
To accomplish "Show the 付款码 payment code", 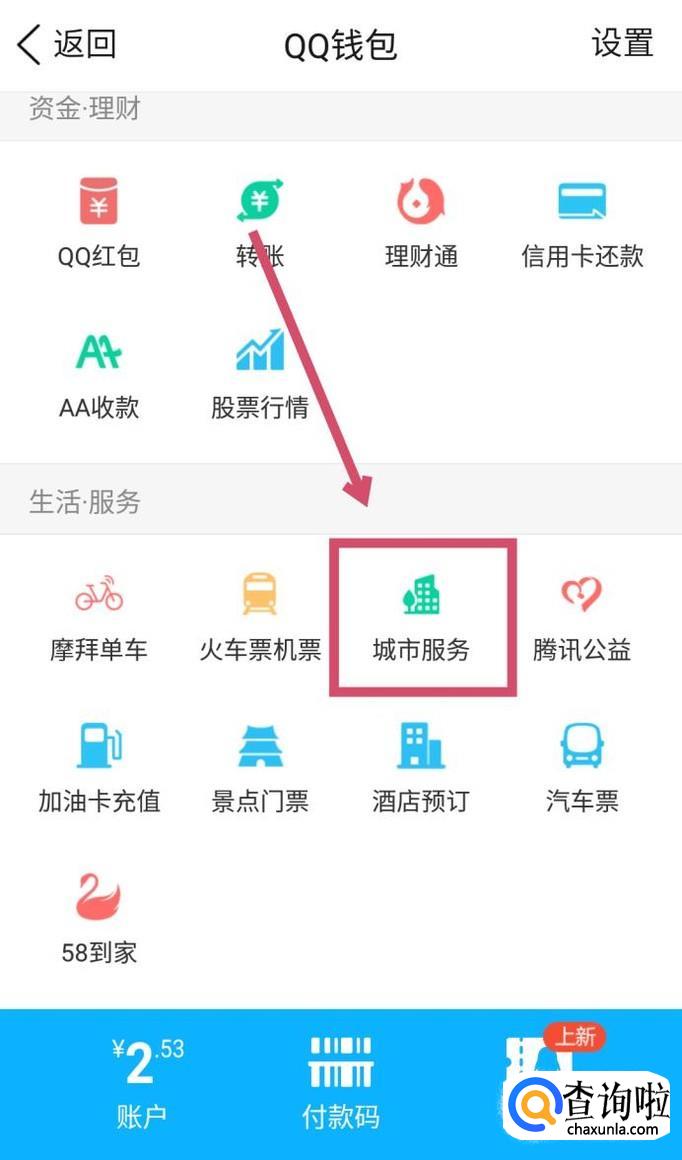I will click(x=340, y=1082).
